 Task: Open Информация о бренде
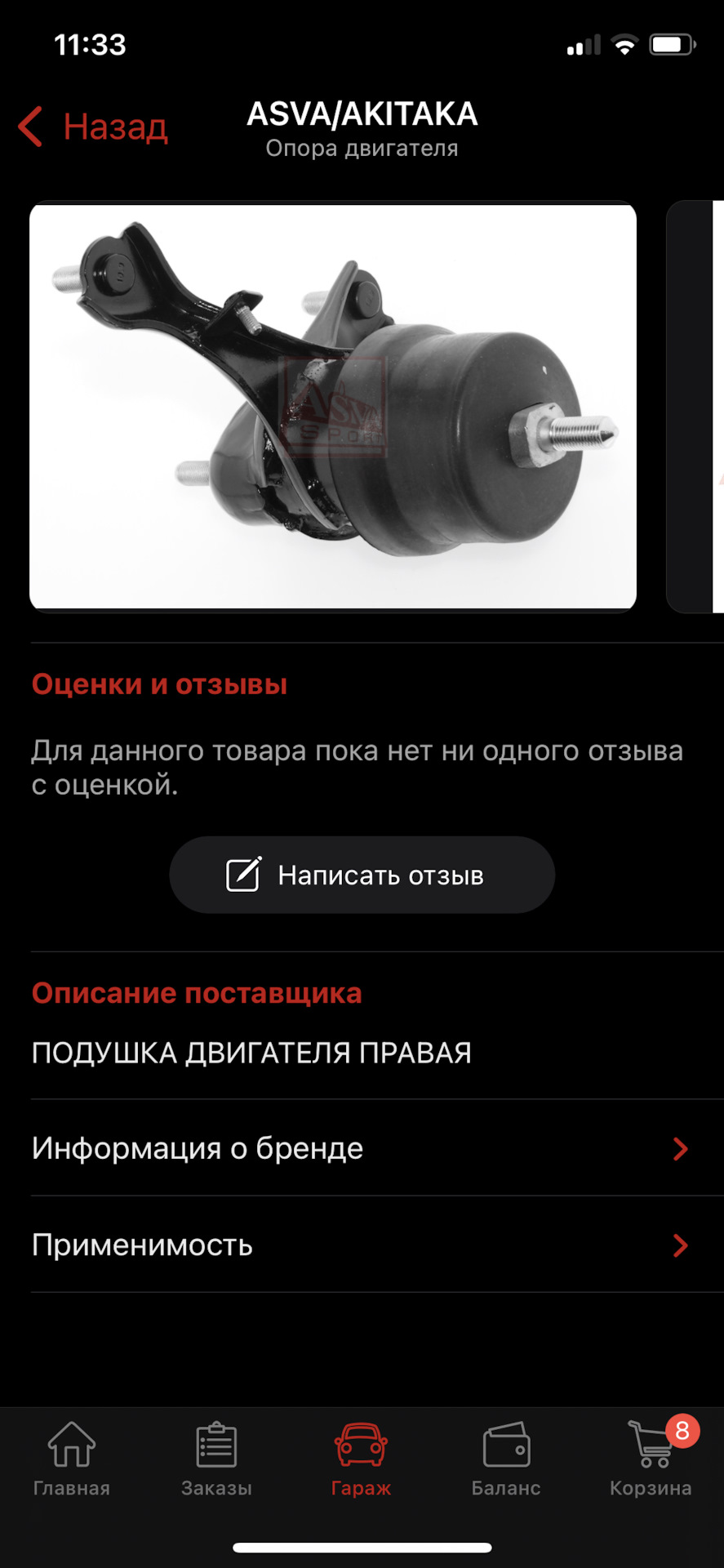tap(361, 1148)
